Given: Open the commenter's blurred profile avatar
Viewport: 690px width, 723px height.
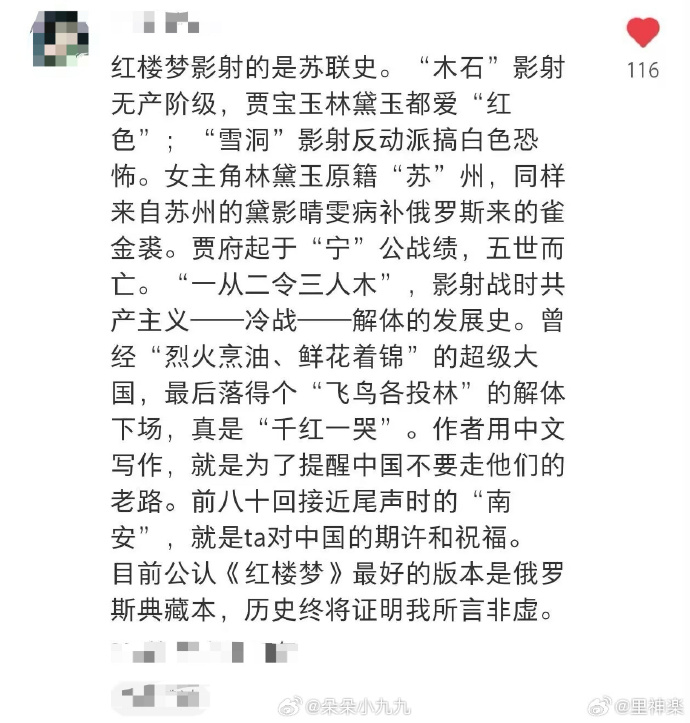Looking at the screenshot, I should pyautogui.click(x=60, y=38).
